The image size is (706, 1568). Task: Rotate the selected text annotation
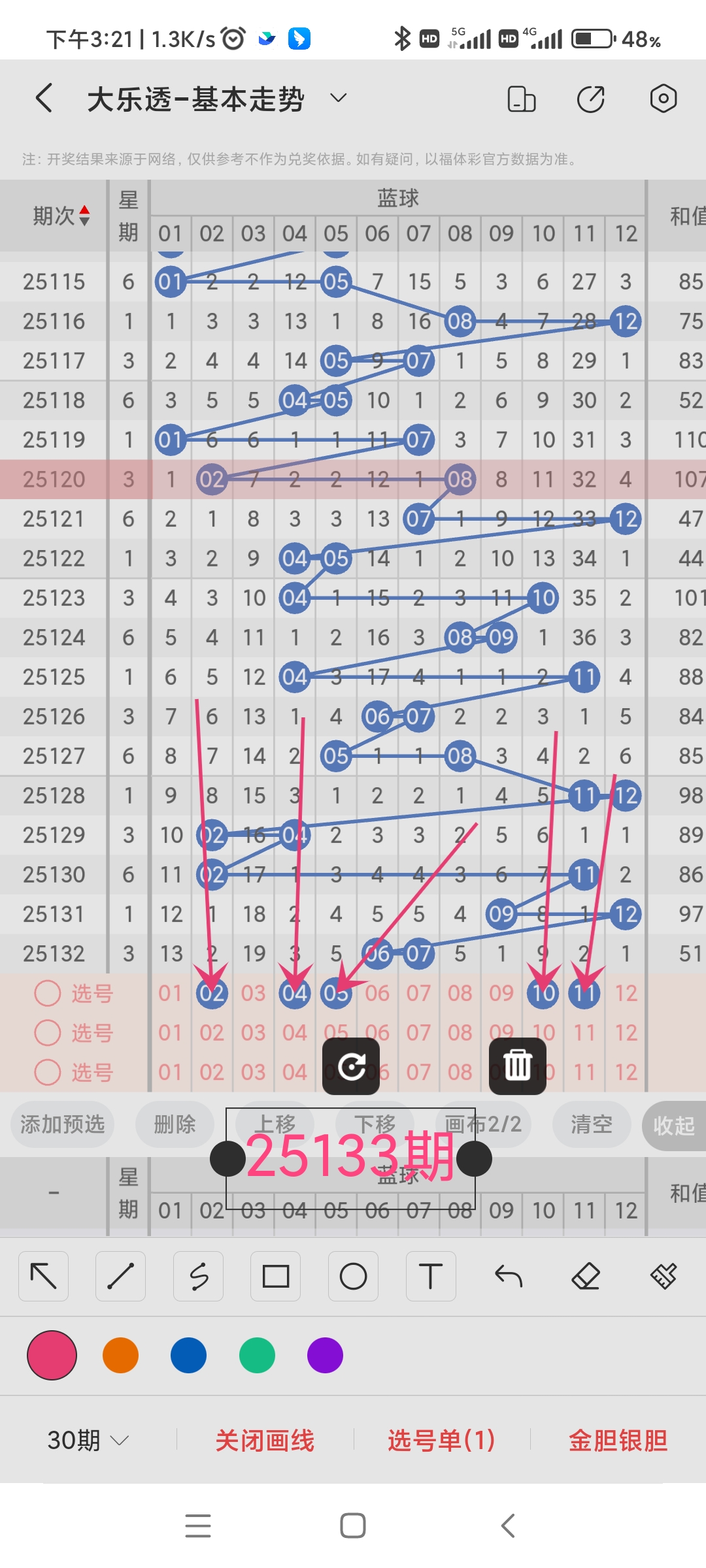pyautogui.click(x=351, y=1067)
